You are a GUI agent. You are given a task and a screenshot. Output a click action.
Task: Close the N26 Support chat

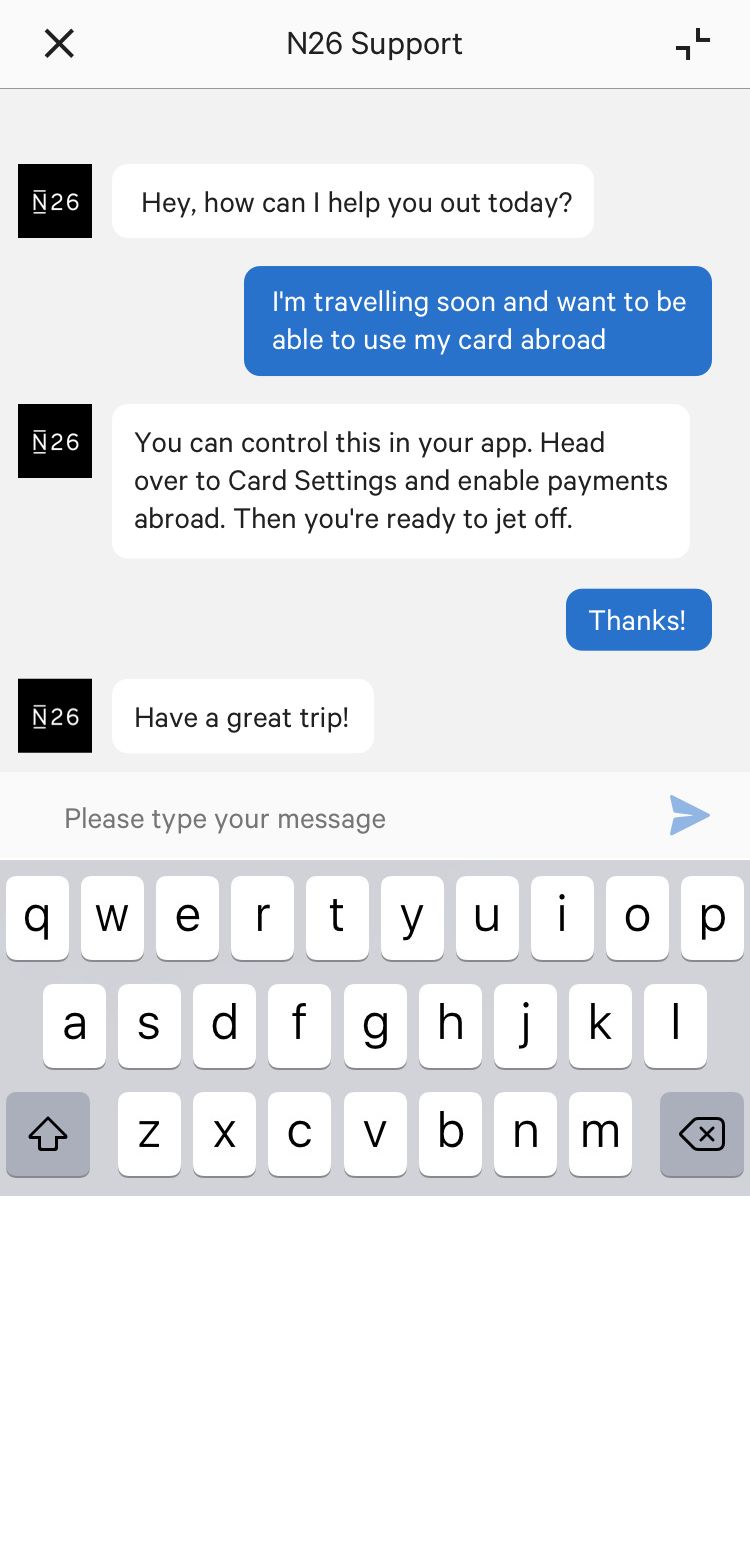(59, 44)
